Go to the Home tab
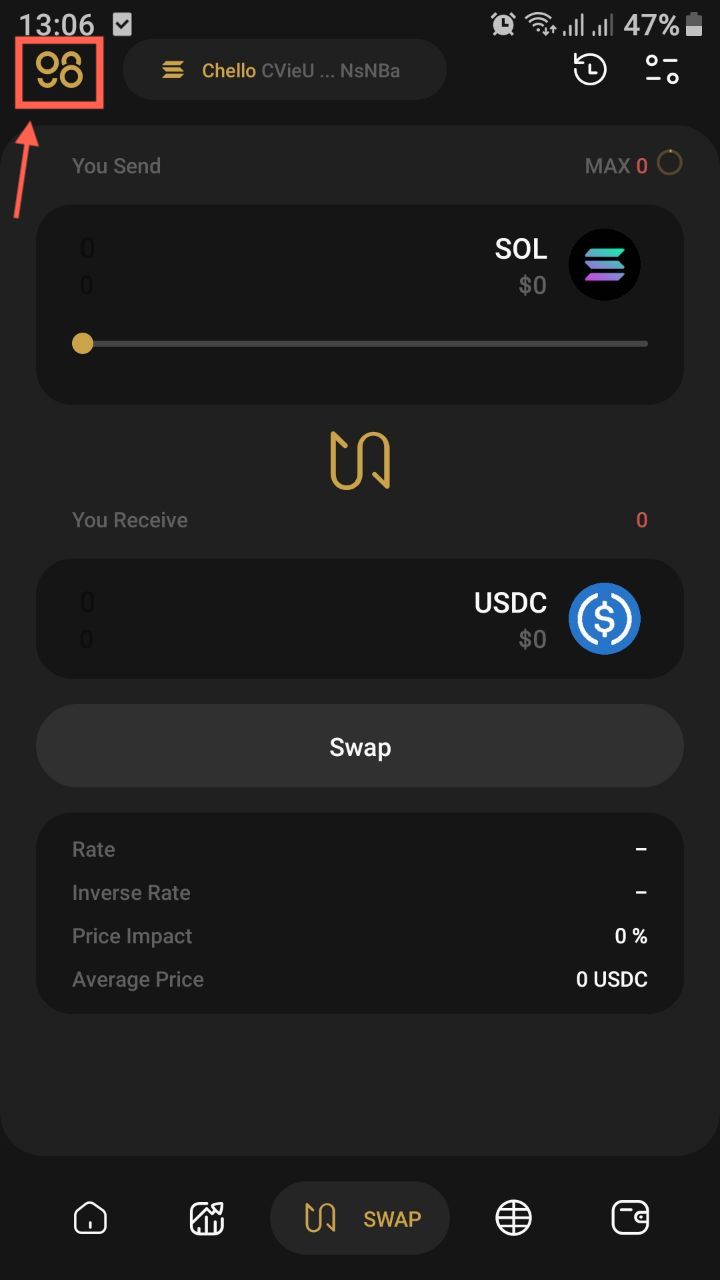The width and height of the screenshot is (720, 1280). coord(90,1218)
